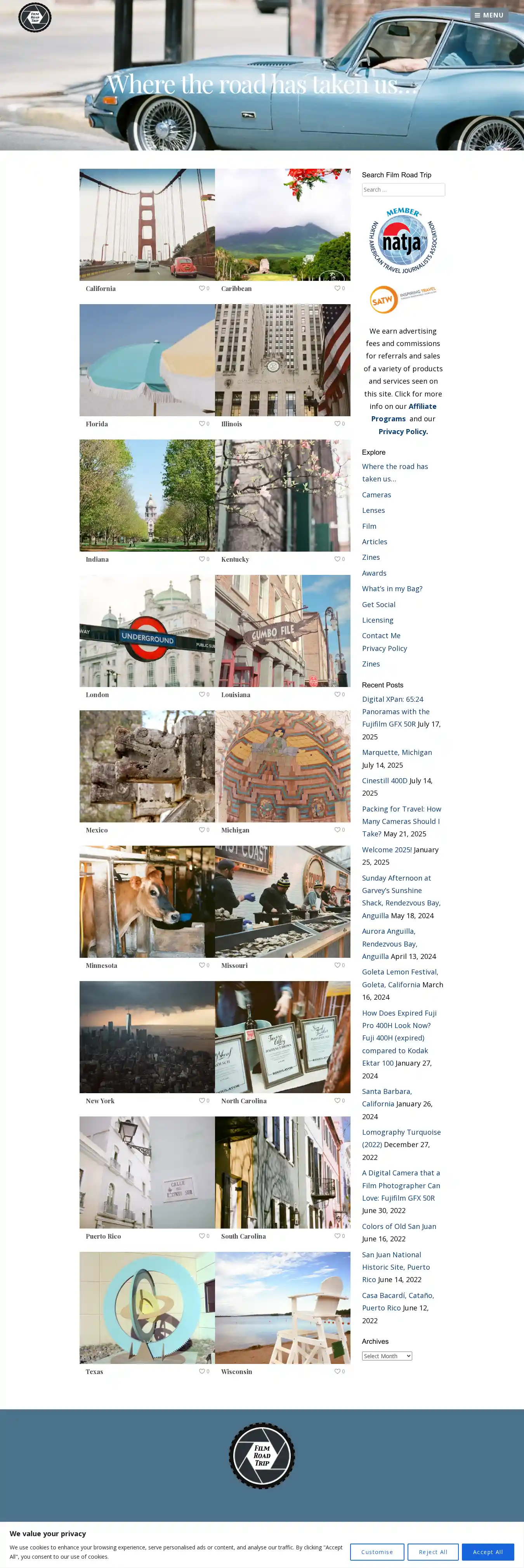The height and width of the screenshot is (1568, 524).
Task: Open the Cameras link under Explore
Action: click(x=376, y=495)
